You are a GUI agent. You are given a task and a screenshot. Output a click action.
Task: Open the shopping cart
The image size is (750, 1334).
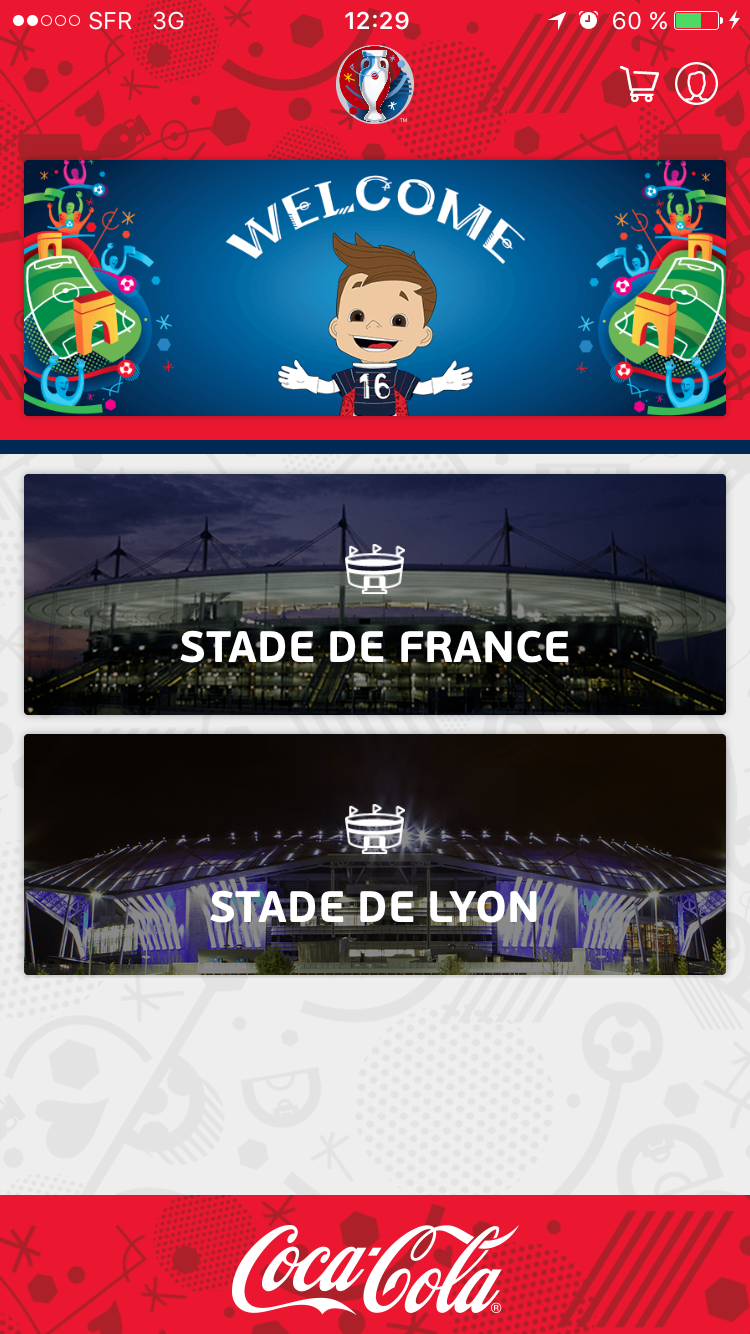point(639,84)
